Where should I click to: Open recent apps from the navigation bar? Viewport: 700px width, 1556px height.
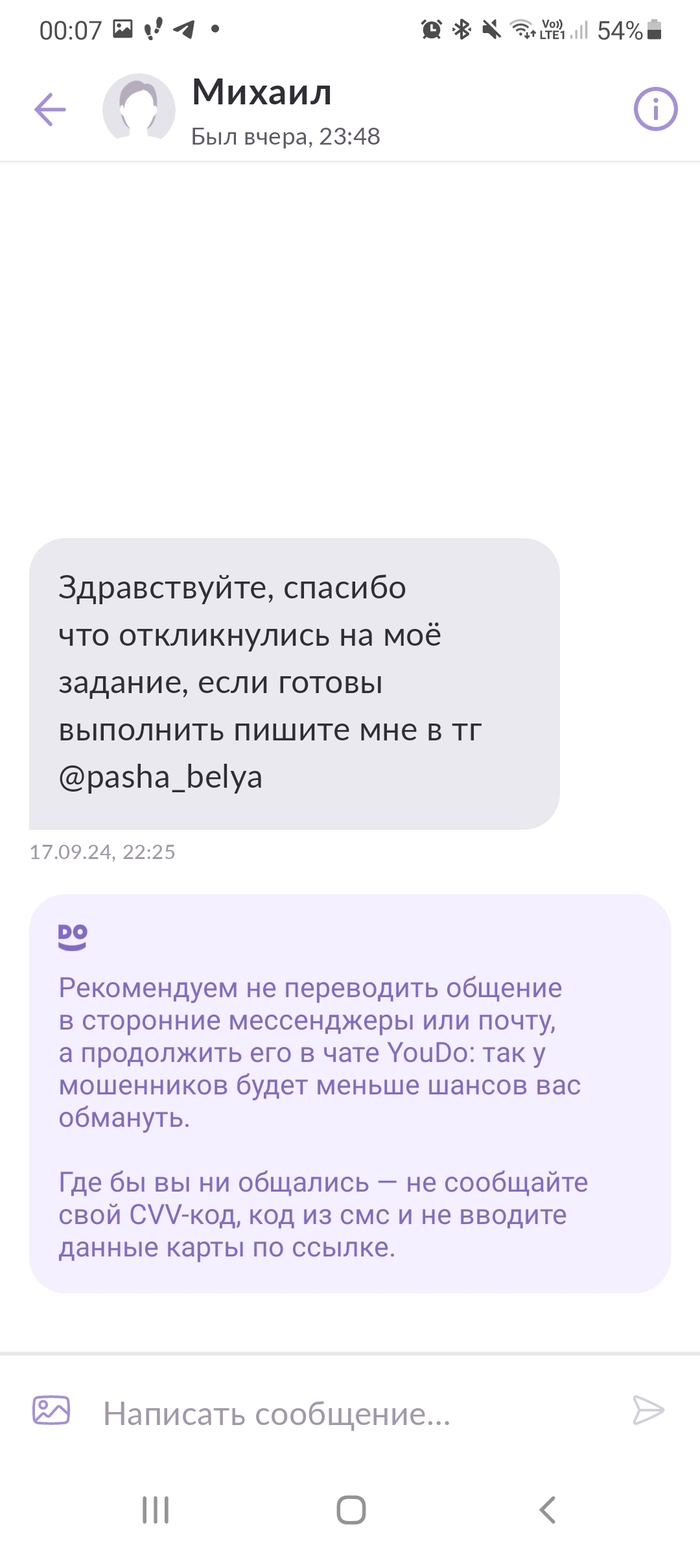point(155,1509)
